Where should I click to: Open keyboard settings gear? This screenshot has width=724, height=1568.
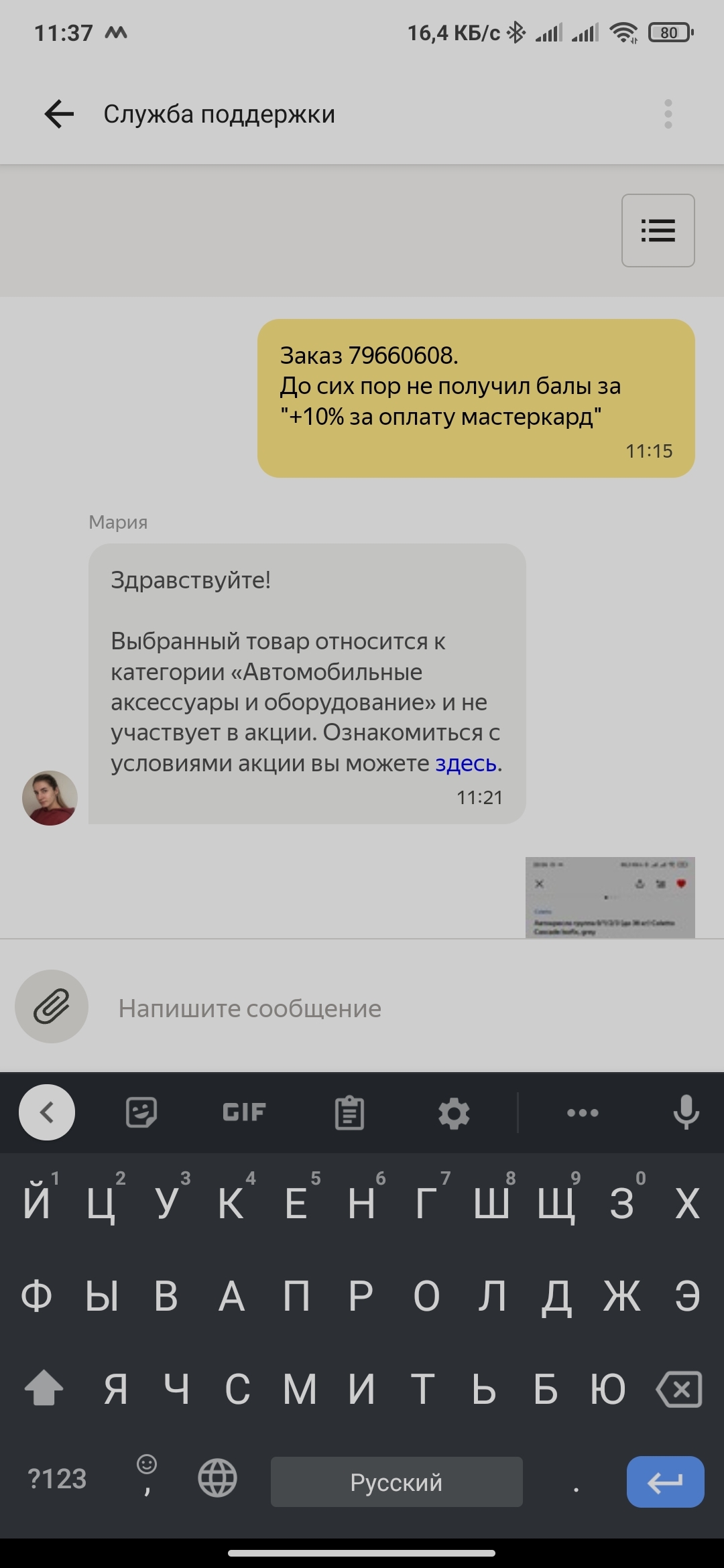pyautogui.click(x=454, y=1113)
